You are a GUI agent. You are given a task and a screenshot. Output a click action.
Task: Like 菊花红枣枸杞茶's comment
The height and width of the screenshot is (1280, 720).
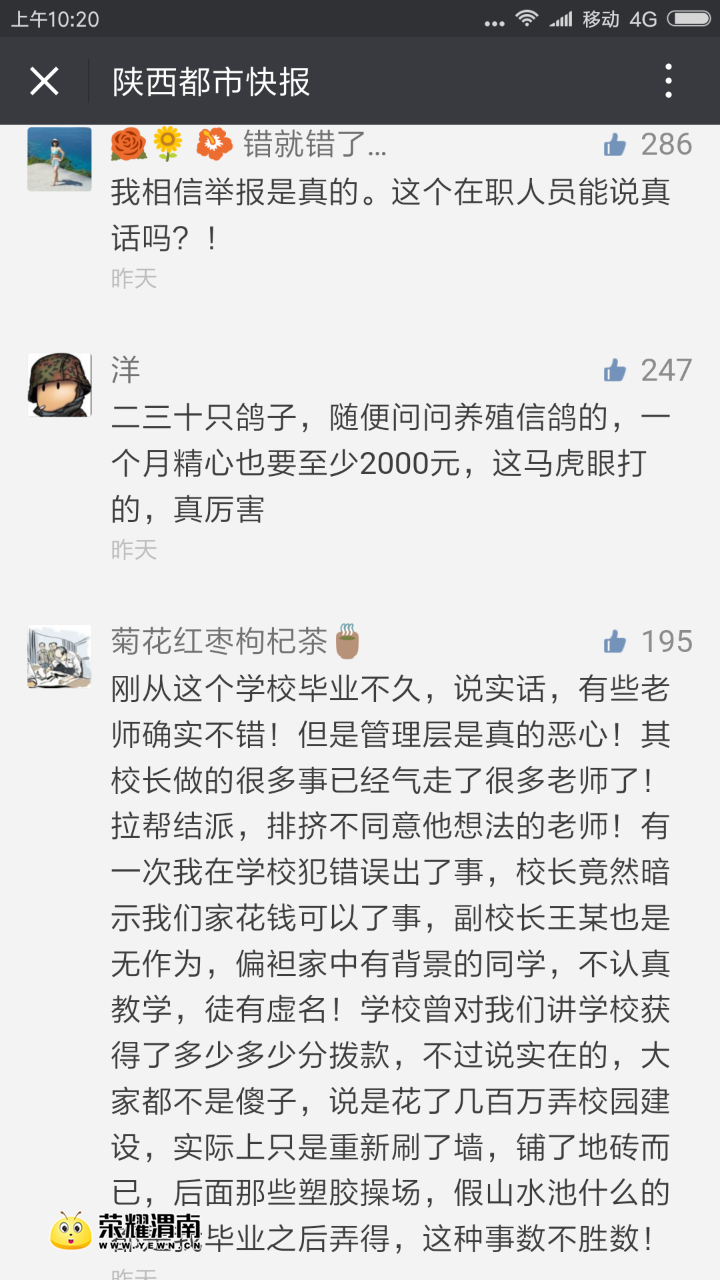point(615,641)
